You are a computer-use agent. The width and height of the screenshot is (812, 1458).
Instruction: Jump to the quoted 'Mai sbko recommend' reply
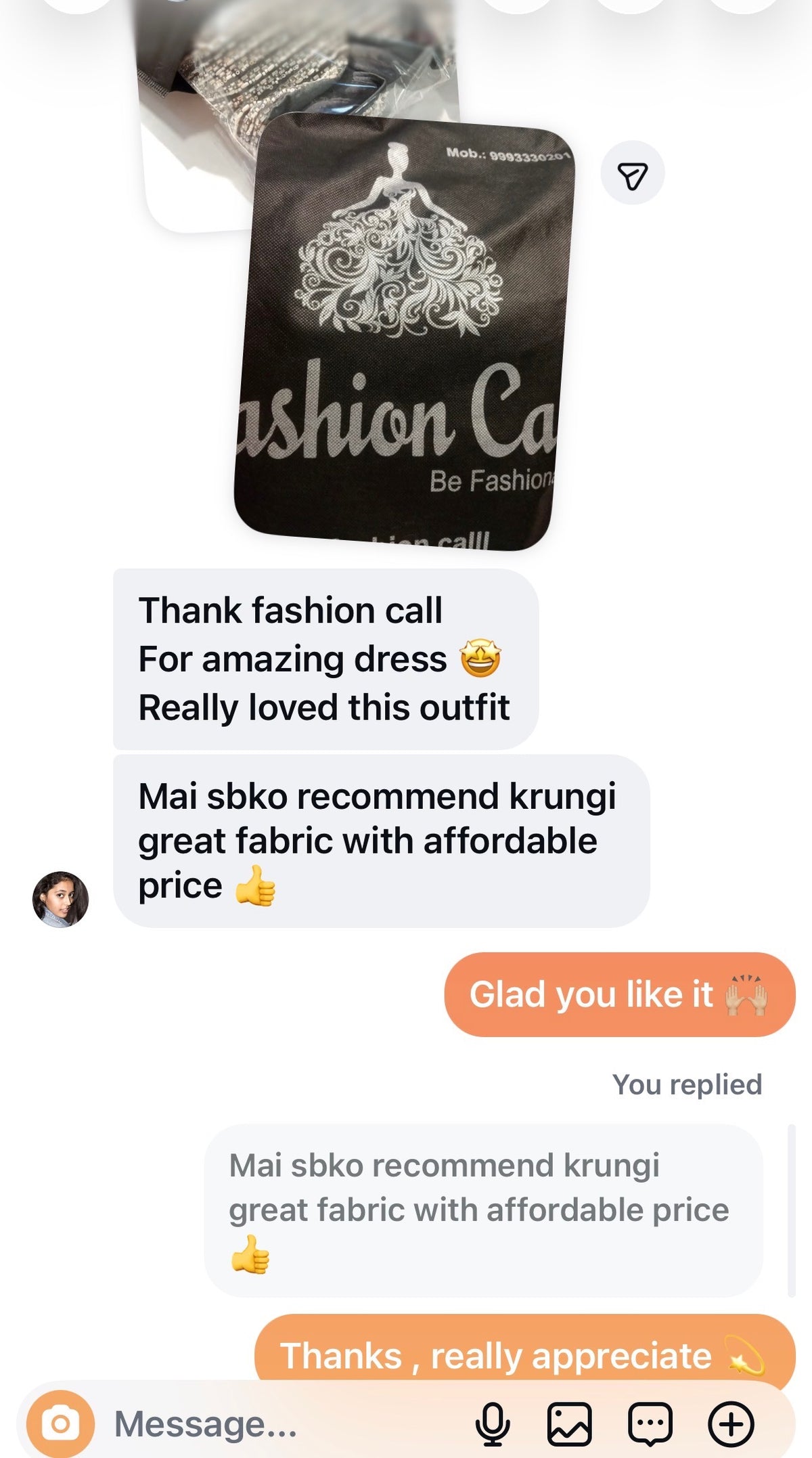[483, 1210]
